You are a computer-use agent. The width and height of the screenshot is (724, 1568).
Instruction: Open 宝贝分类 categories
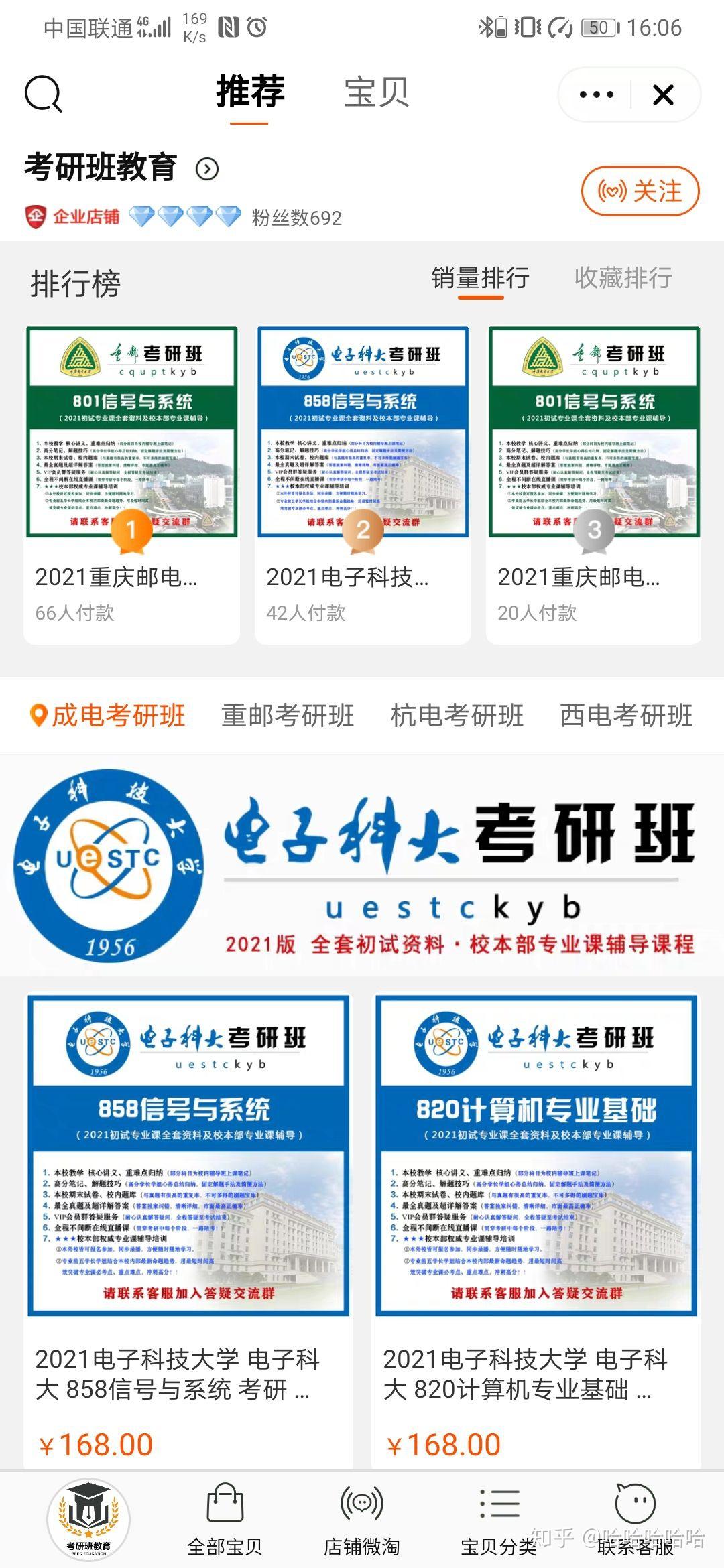click(499, 1520)
